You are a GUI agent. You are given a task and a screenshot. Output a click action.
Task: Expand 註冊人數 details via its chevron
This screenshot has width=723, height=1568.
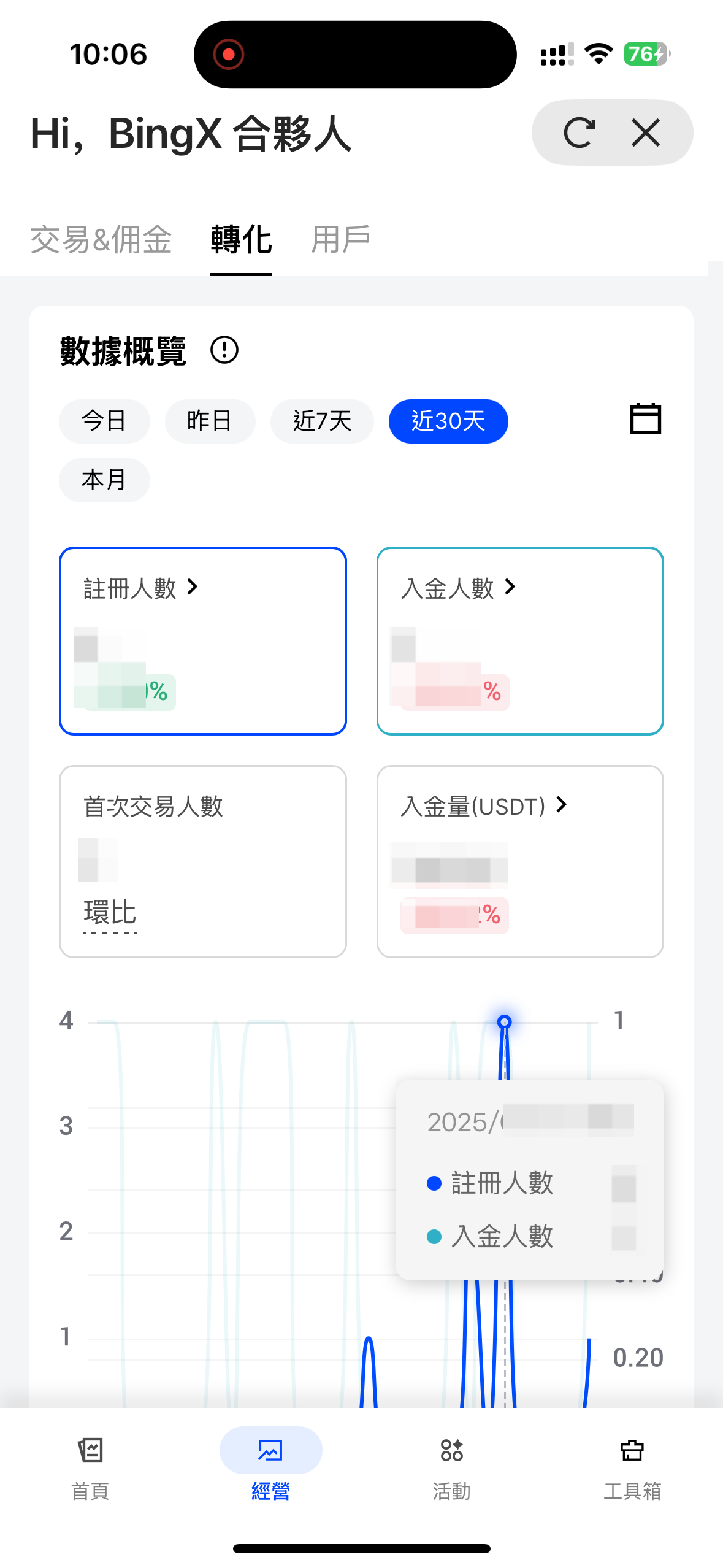(192, 587)
